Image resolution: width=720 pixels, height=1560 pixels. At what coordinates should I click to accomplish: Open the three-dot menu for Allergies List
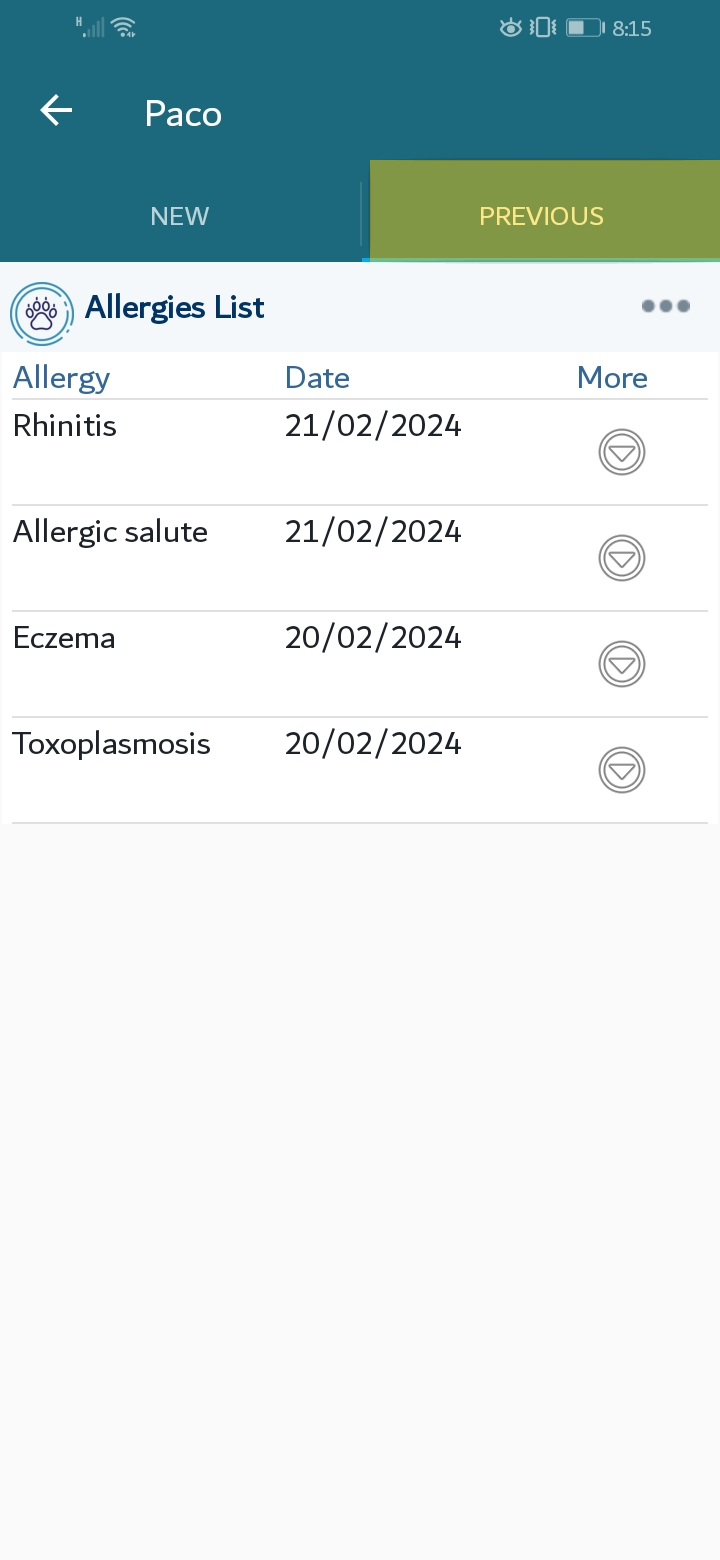(666, 306)
